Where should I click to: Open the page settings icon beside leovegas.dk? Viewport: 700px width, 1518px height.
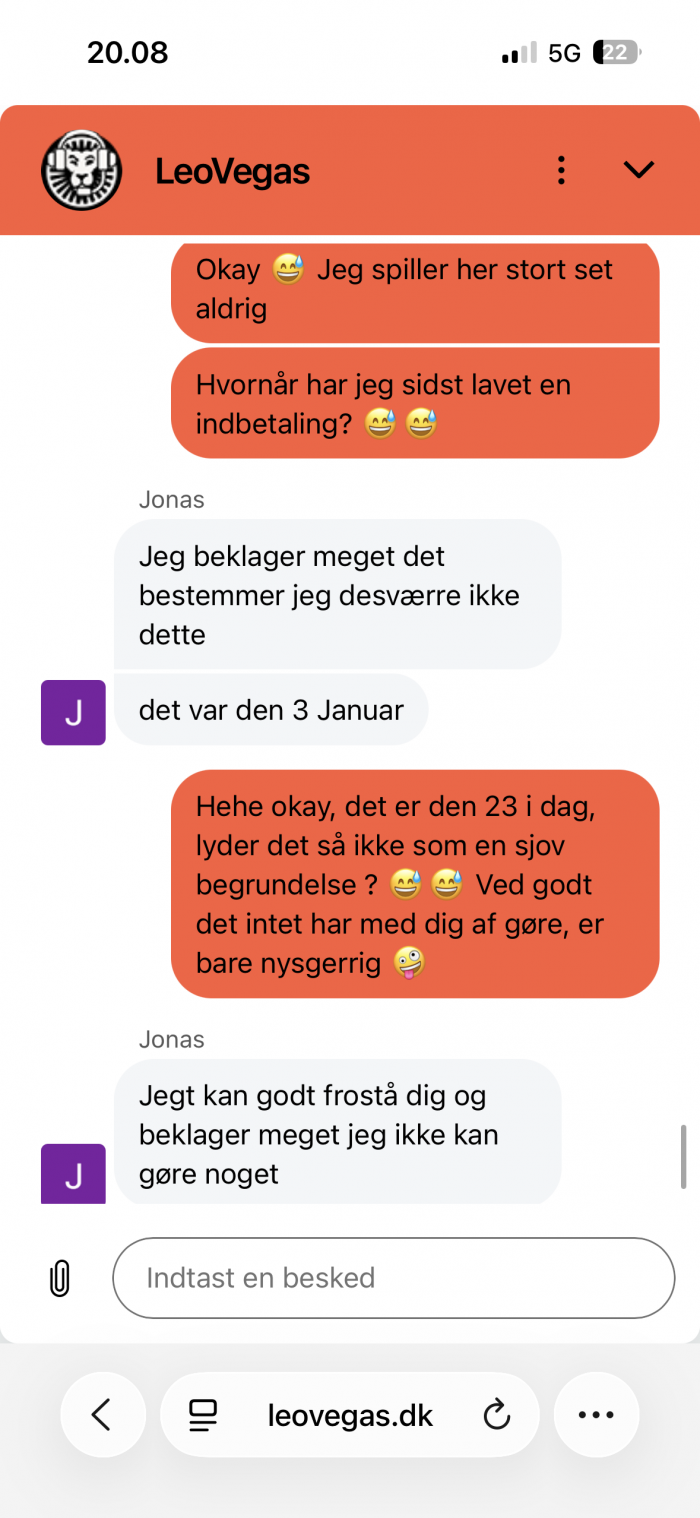click(204, 1415)
